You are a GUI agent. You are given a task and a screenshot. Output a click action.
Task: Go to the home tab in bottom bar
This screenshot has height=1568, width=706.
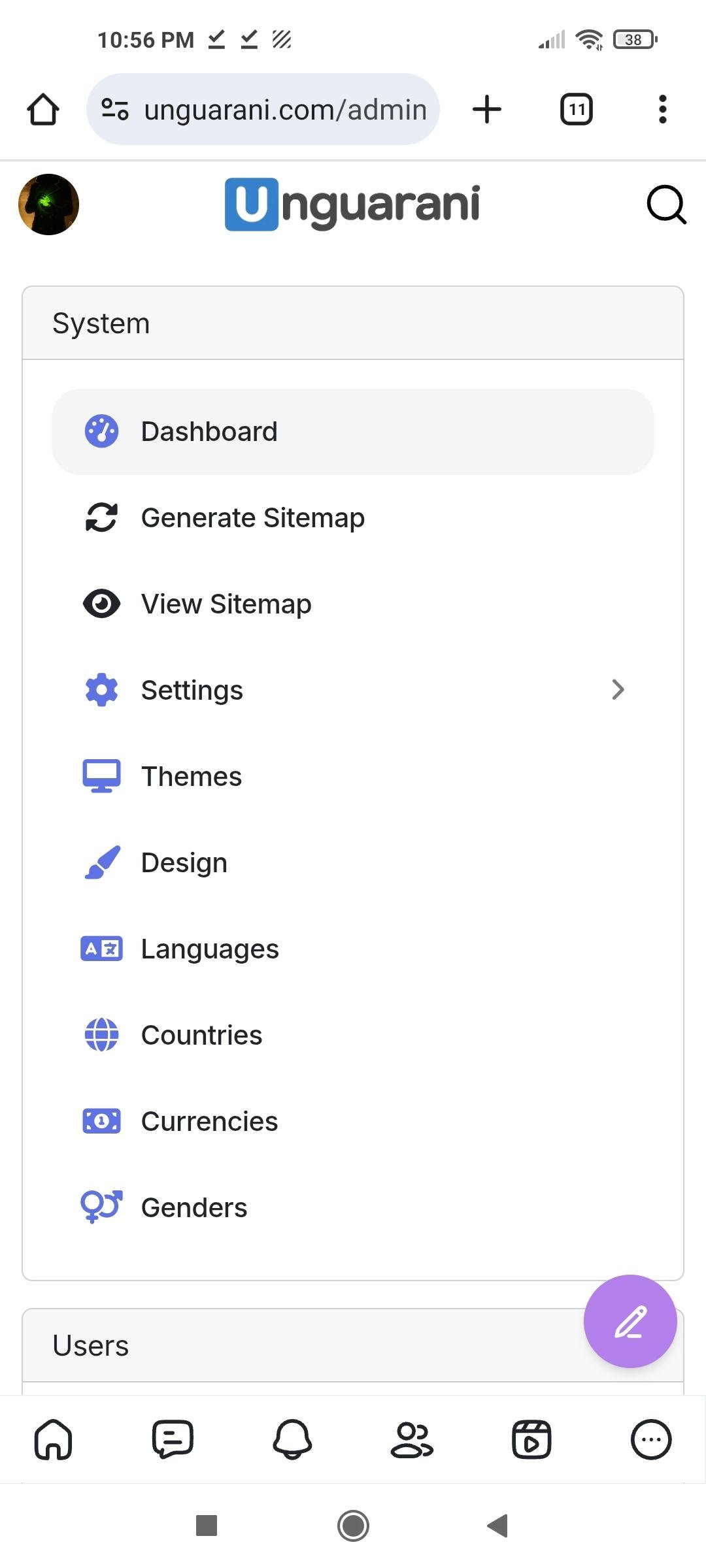[53, 1439]
